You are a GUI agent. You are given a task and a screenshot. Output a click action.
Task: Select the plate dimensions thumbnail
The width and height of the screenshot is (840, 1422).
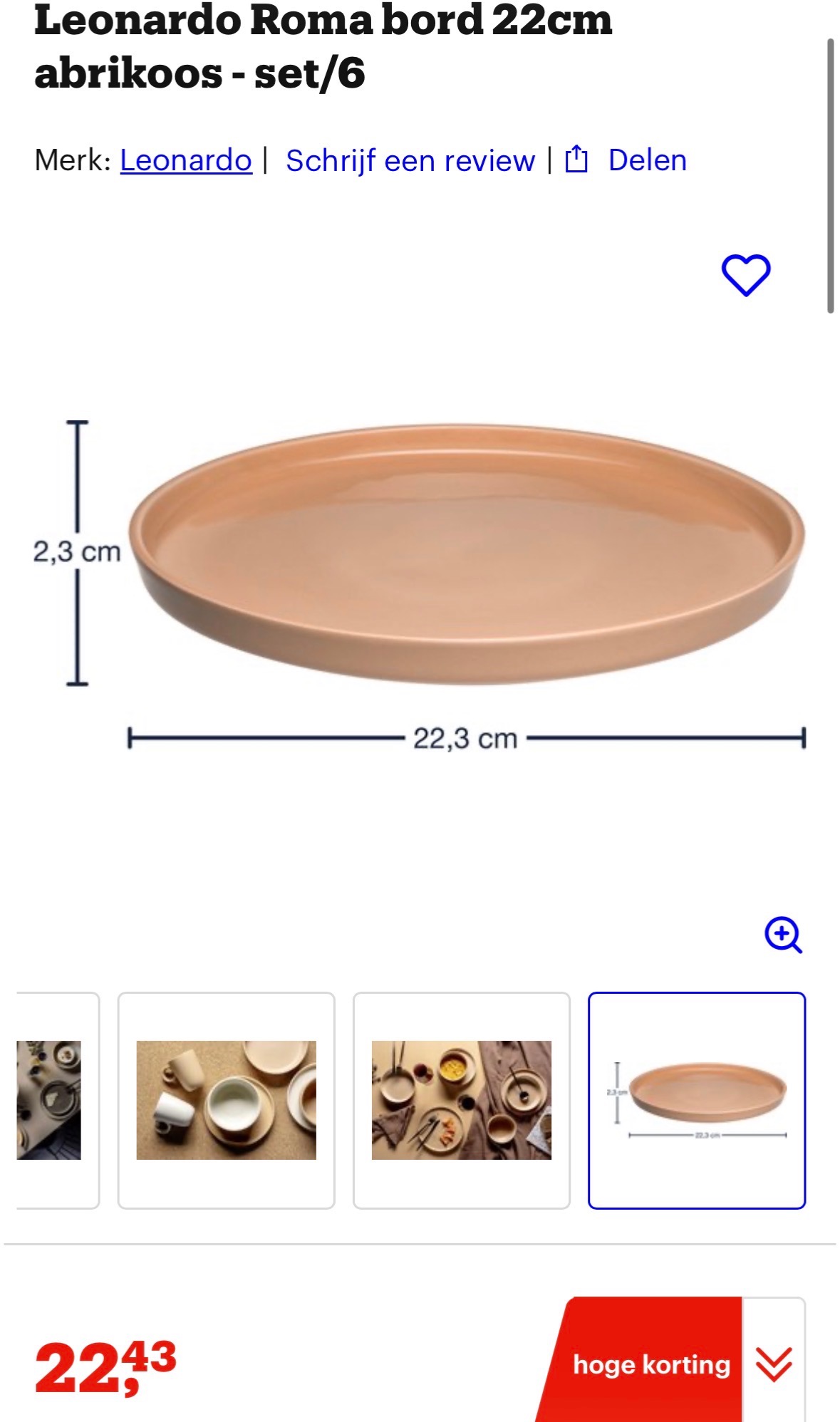pyautogui.click(x=696, y=1100)
